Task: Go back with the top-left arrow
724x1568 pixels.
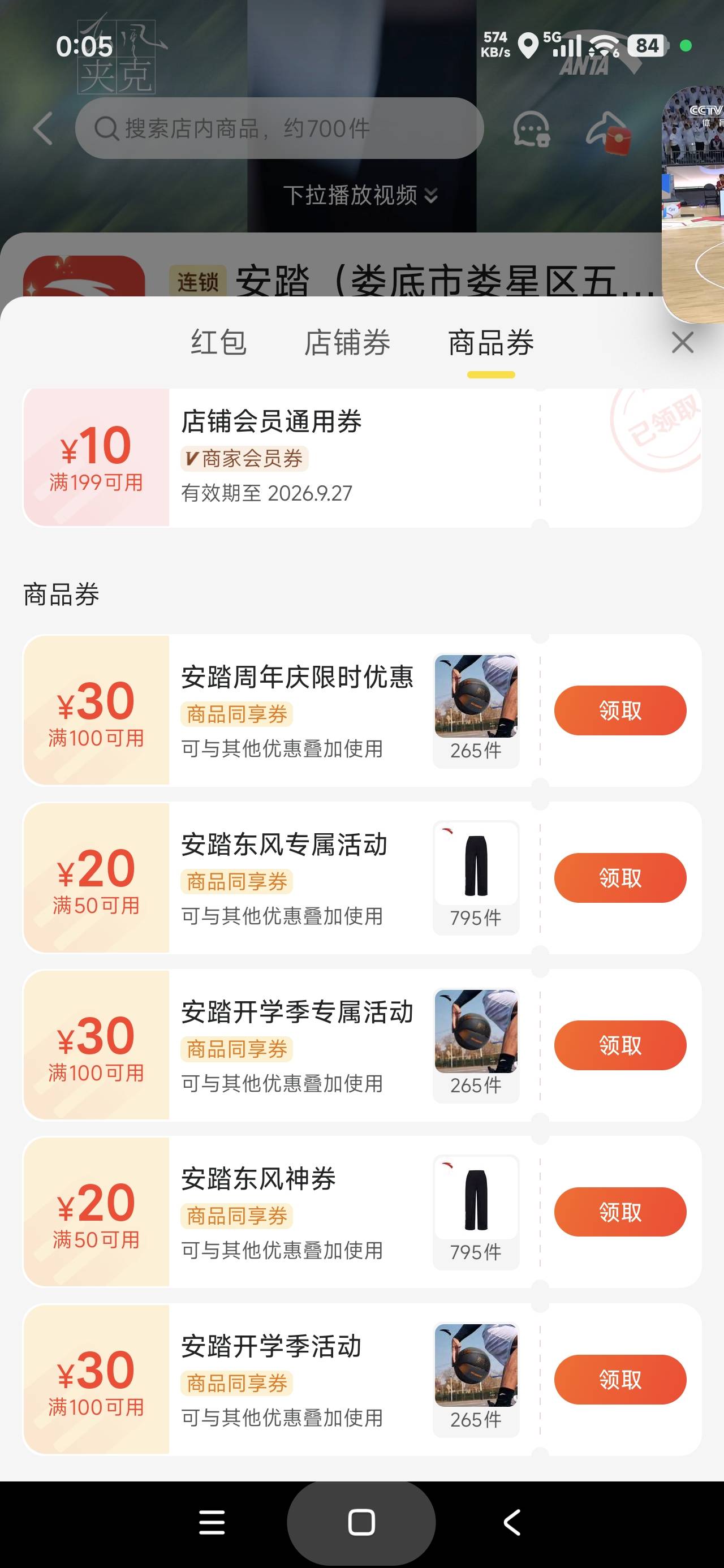Action: [42, 128]
